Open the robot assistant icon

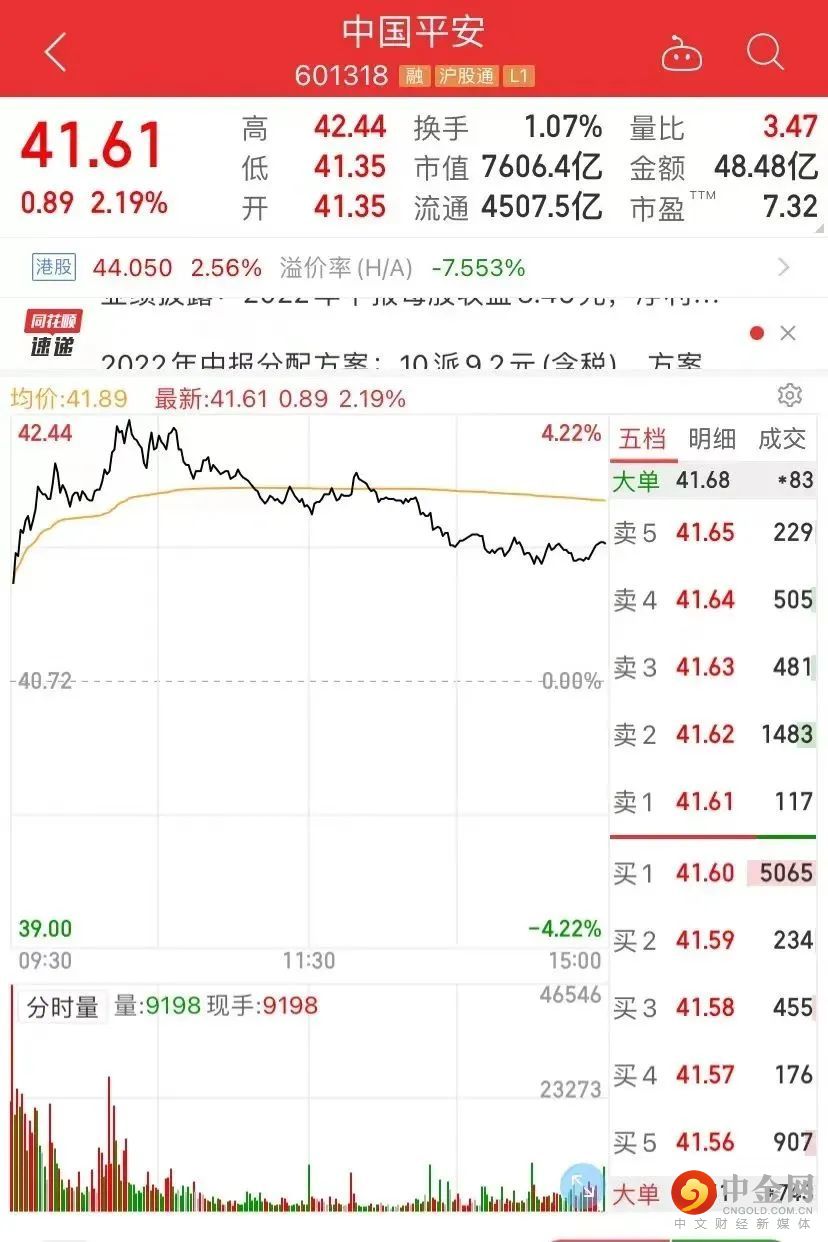(681, 54)
